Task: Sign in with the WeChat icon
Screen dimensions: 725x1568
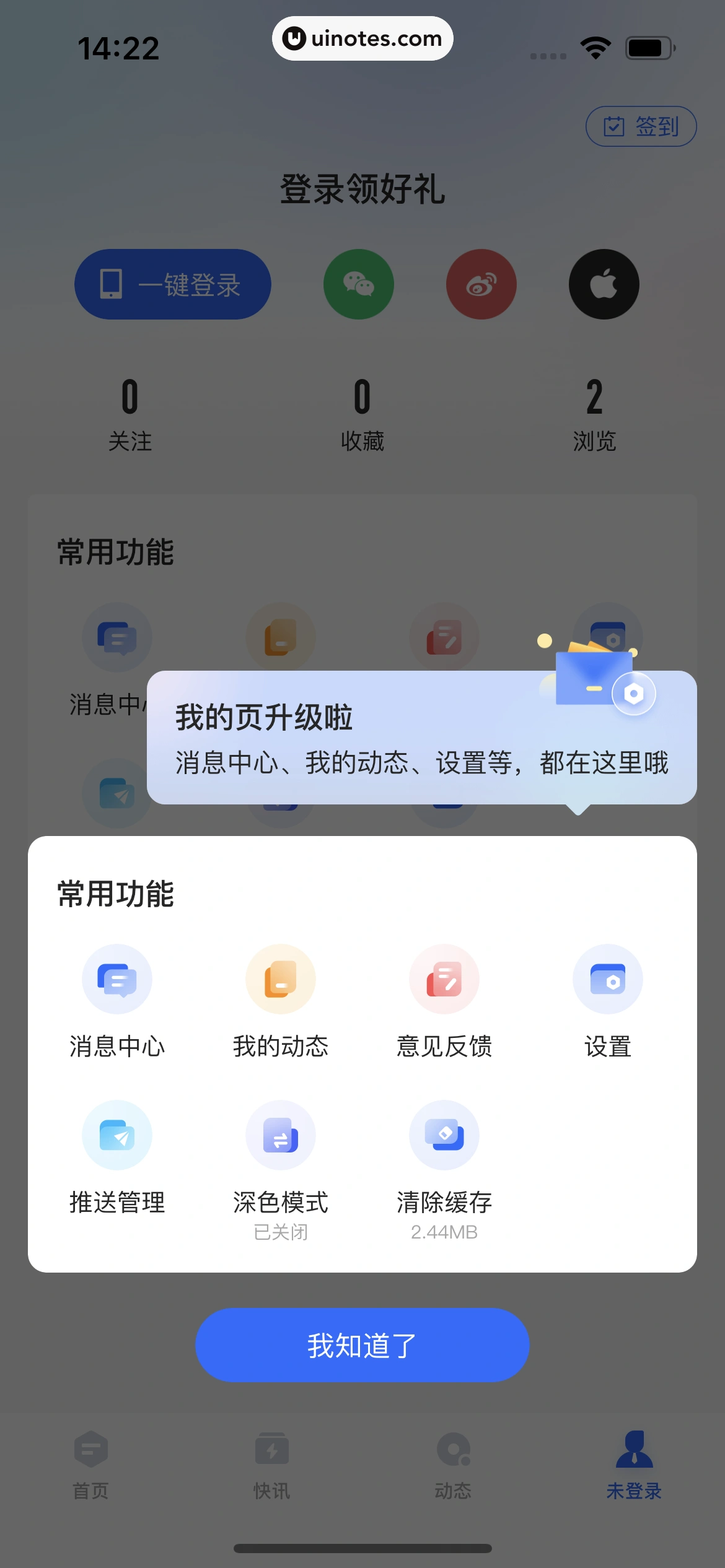Action: click(x=358, y=284)
